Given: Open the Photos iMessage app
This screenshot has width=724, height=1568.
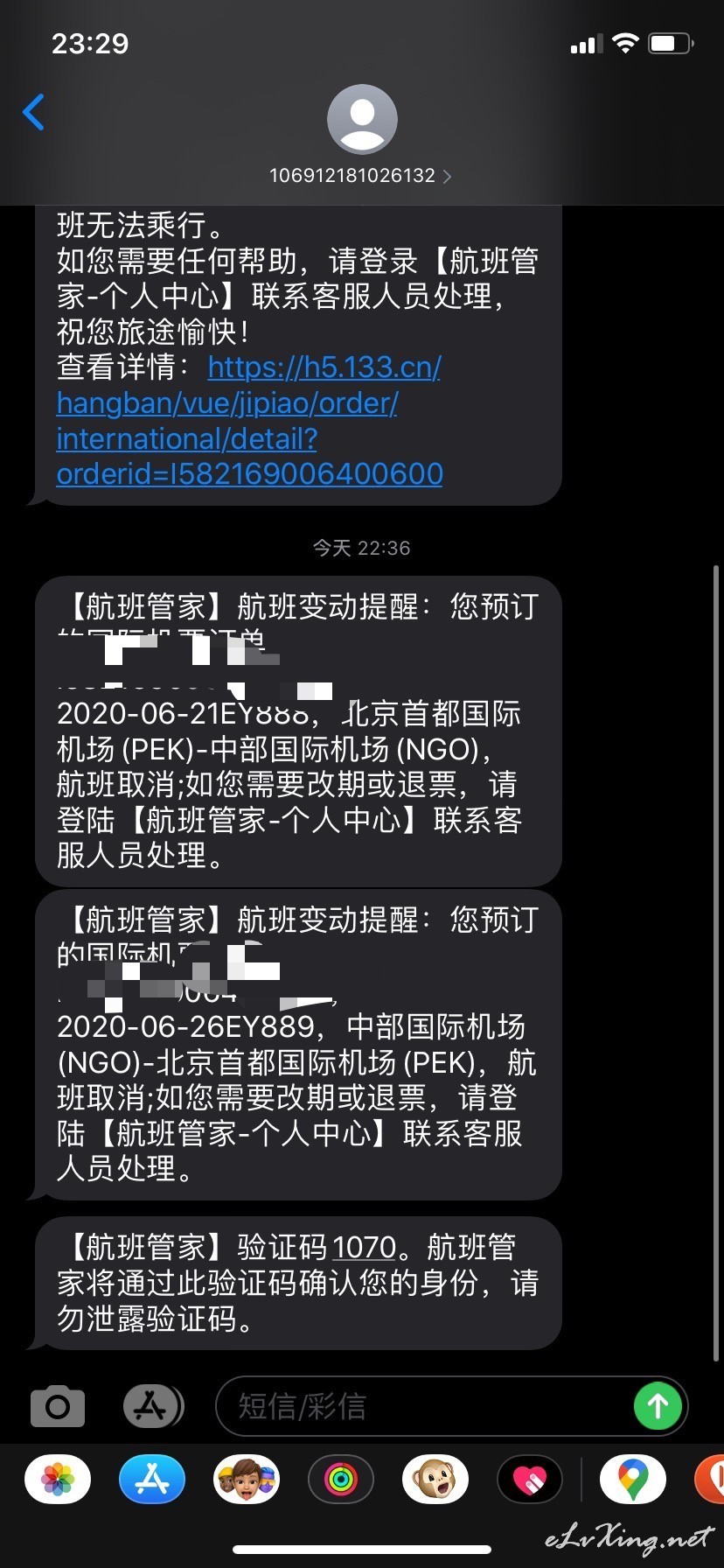Looking at the screenshot, I should [58, 1480].
